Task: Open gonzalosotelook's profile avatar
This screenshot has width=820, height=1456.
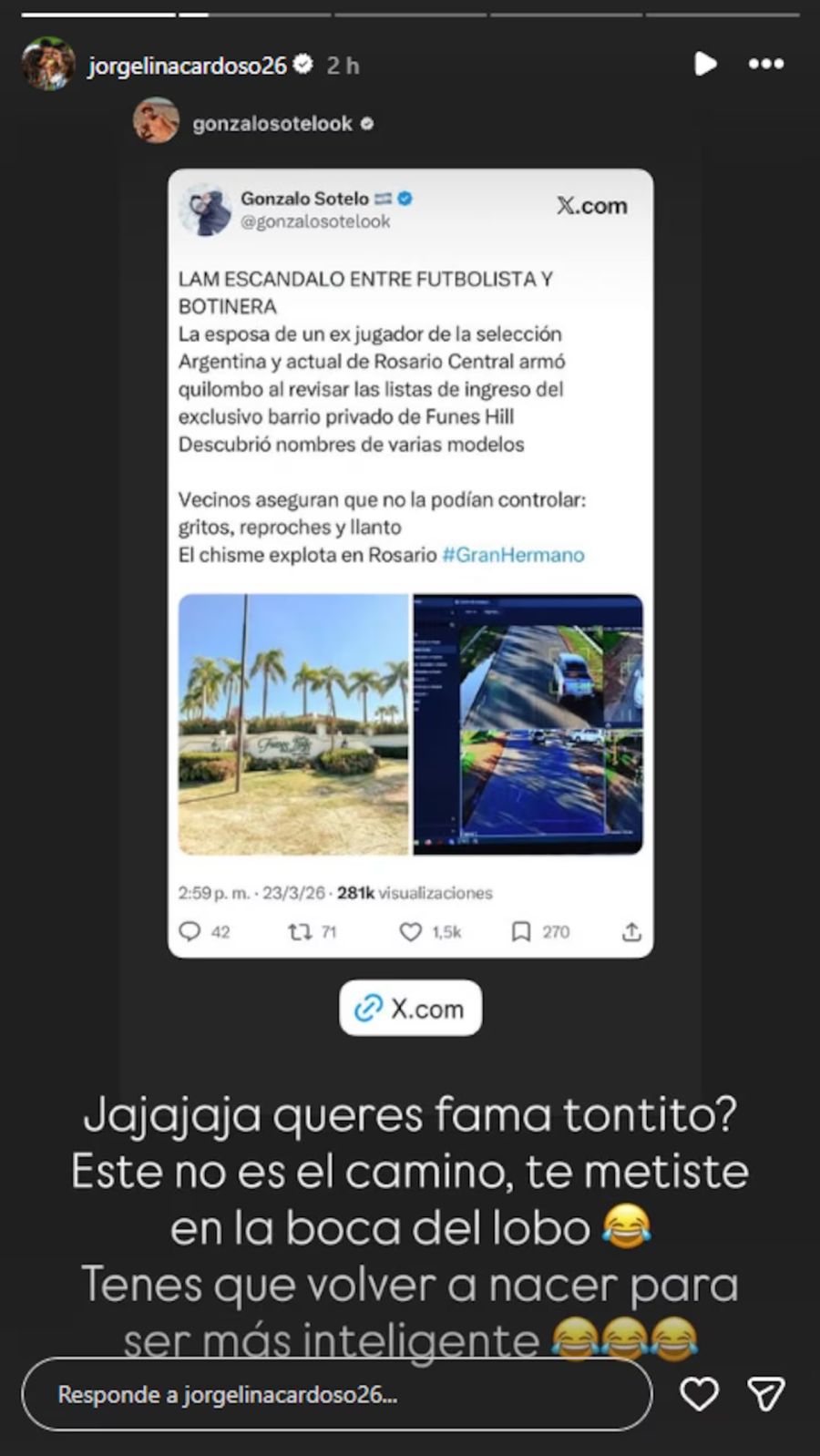Action: 155,123
